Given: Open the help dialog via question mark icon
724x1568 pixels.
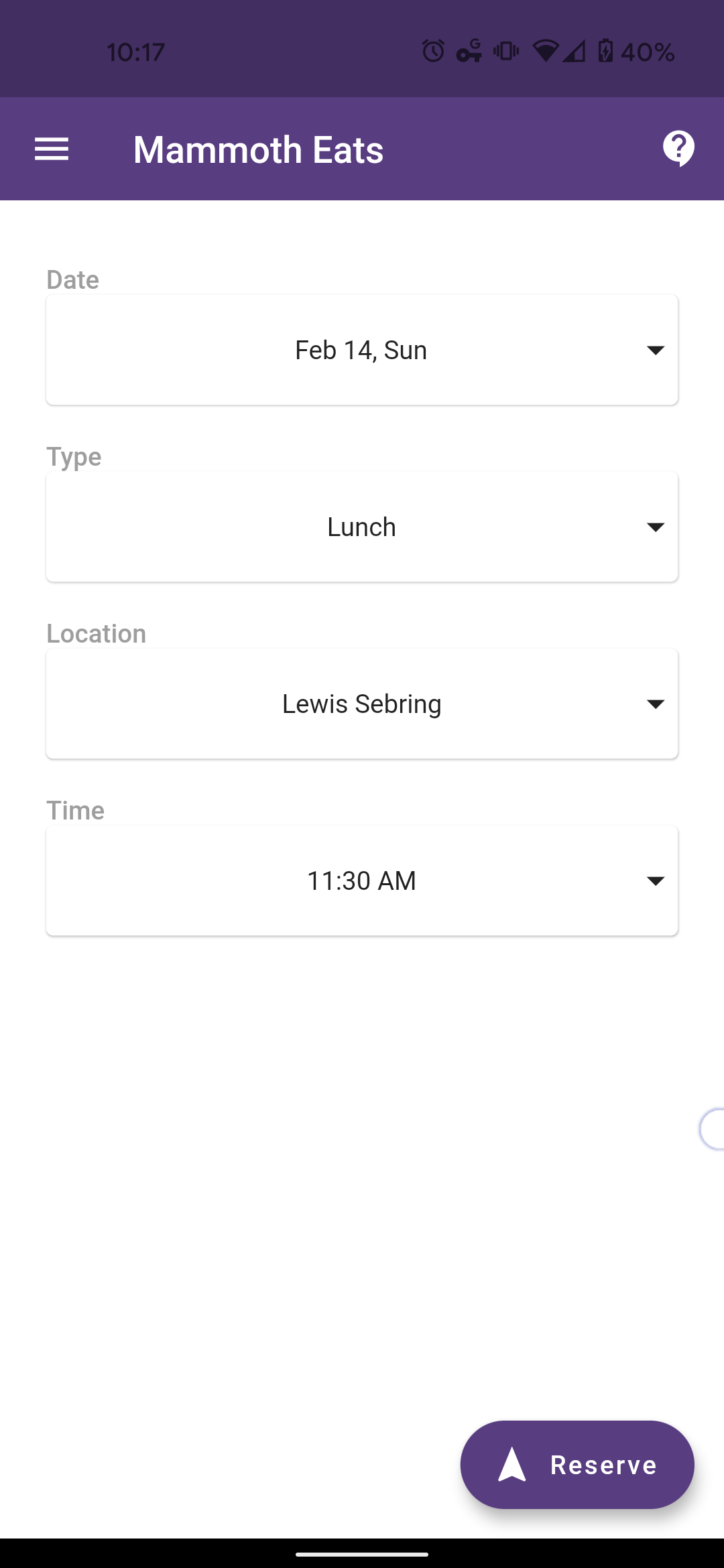Looking at the screenshot, I should click(678, 149).
